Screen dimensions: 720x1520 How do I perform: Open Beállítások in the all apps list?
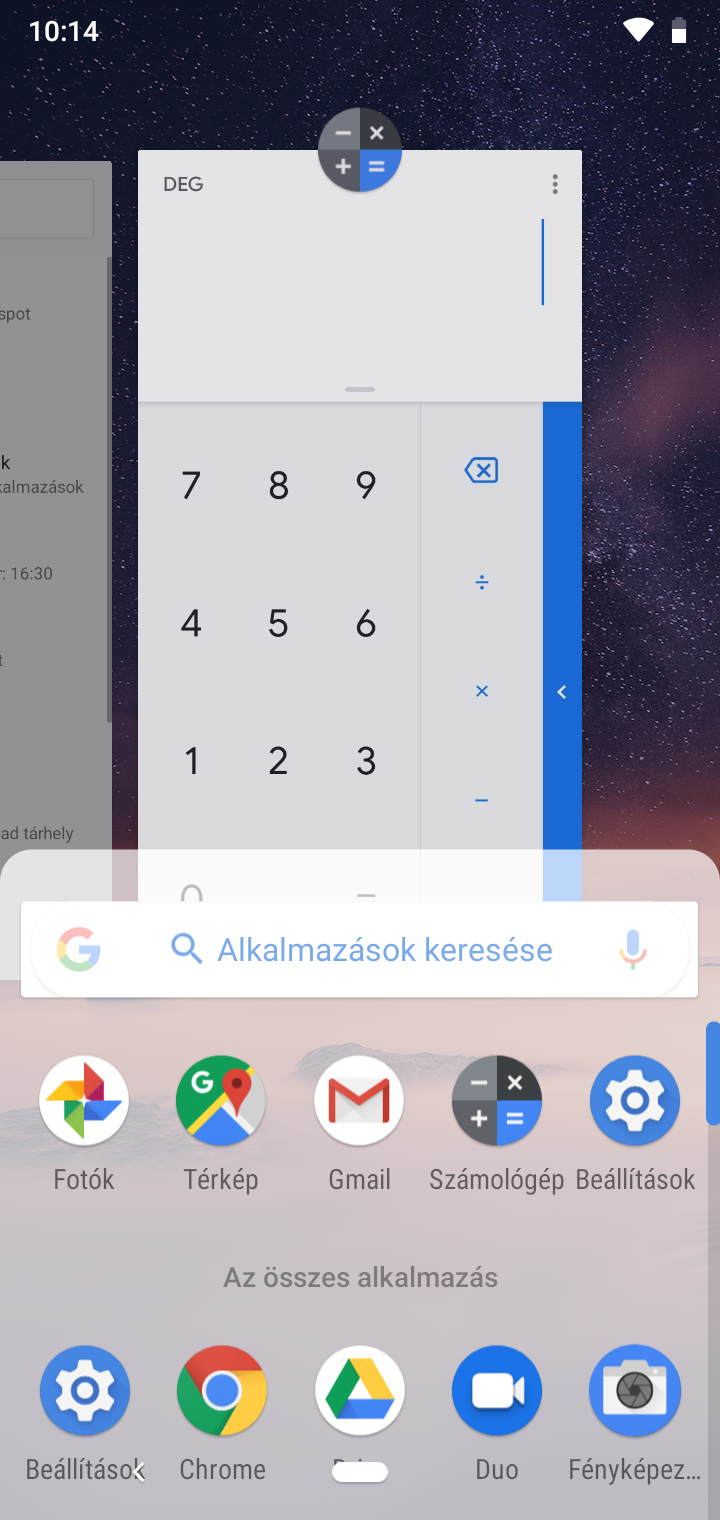pos(84,1391)
